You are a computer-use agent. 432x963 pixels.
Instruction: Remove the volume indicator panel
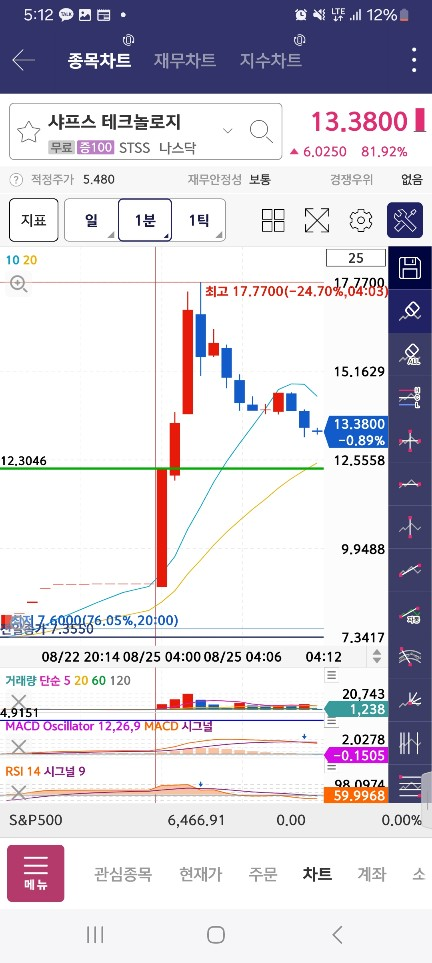click(19, 702)
